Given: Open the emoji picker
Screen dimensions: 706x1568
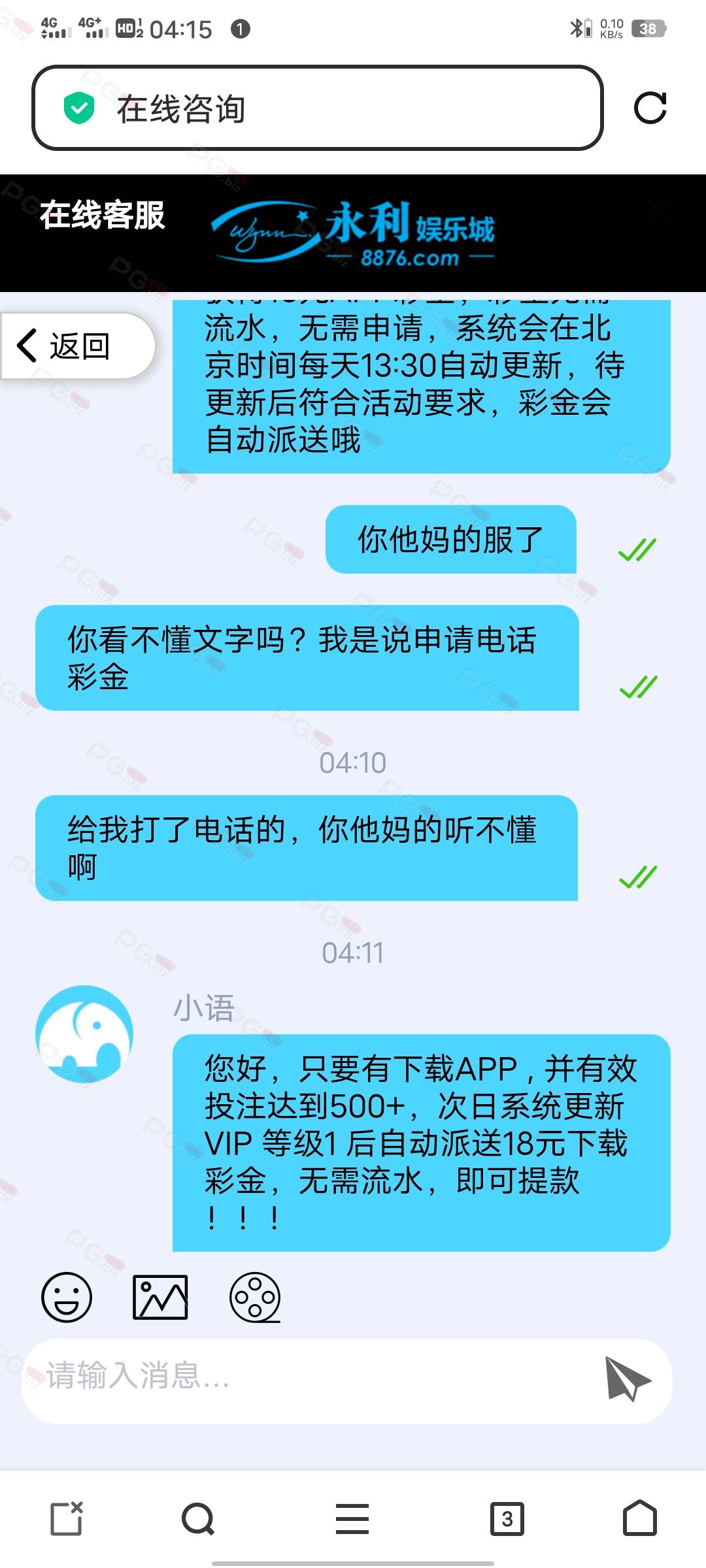Looking at the screenshot, I should point(67,1297).
